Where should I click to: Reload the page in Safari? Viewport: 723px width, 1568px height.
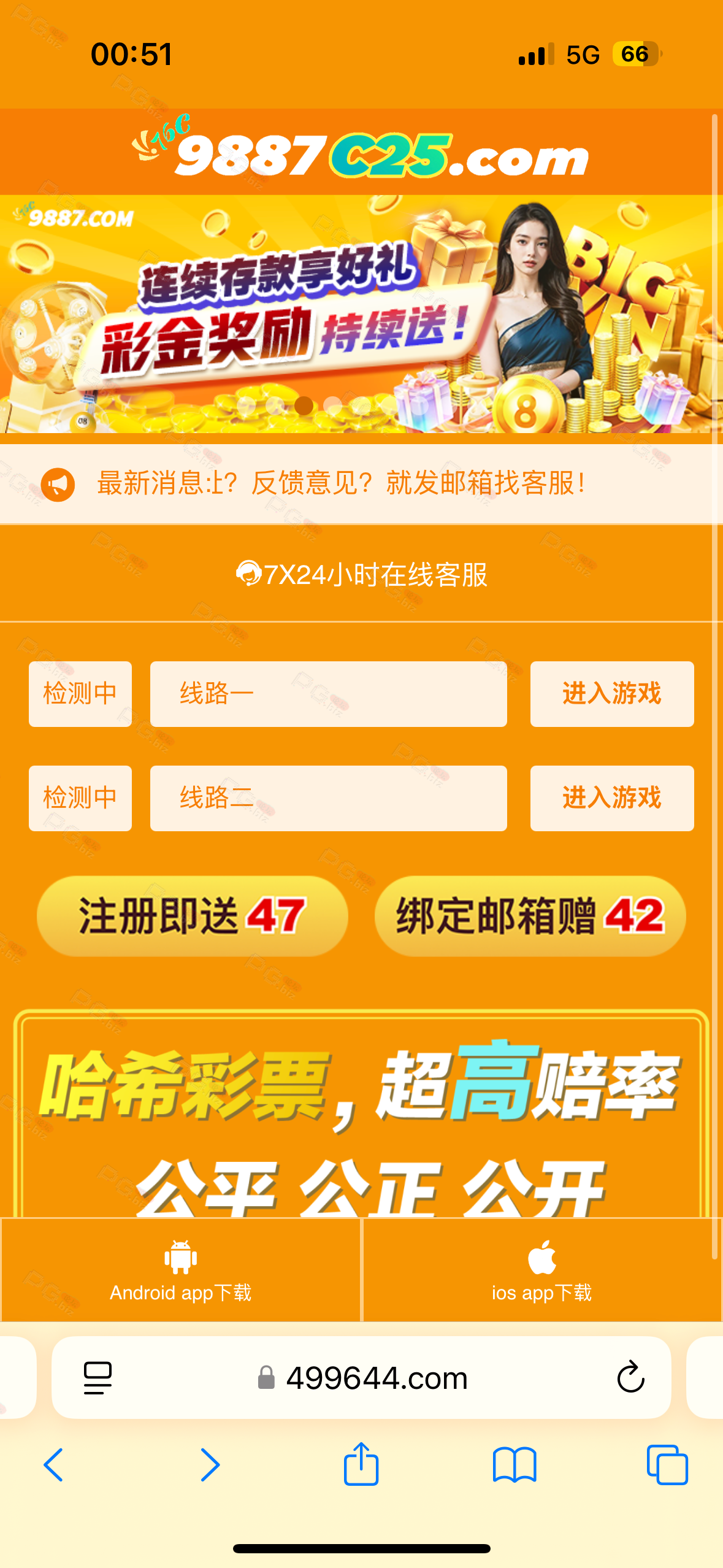tap(630, 1377)
